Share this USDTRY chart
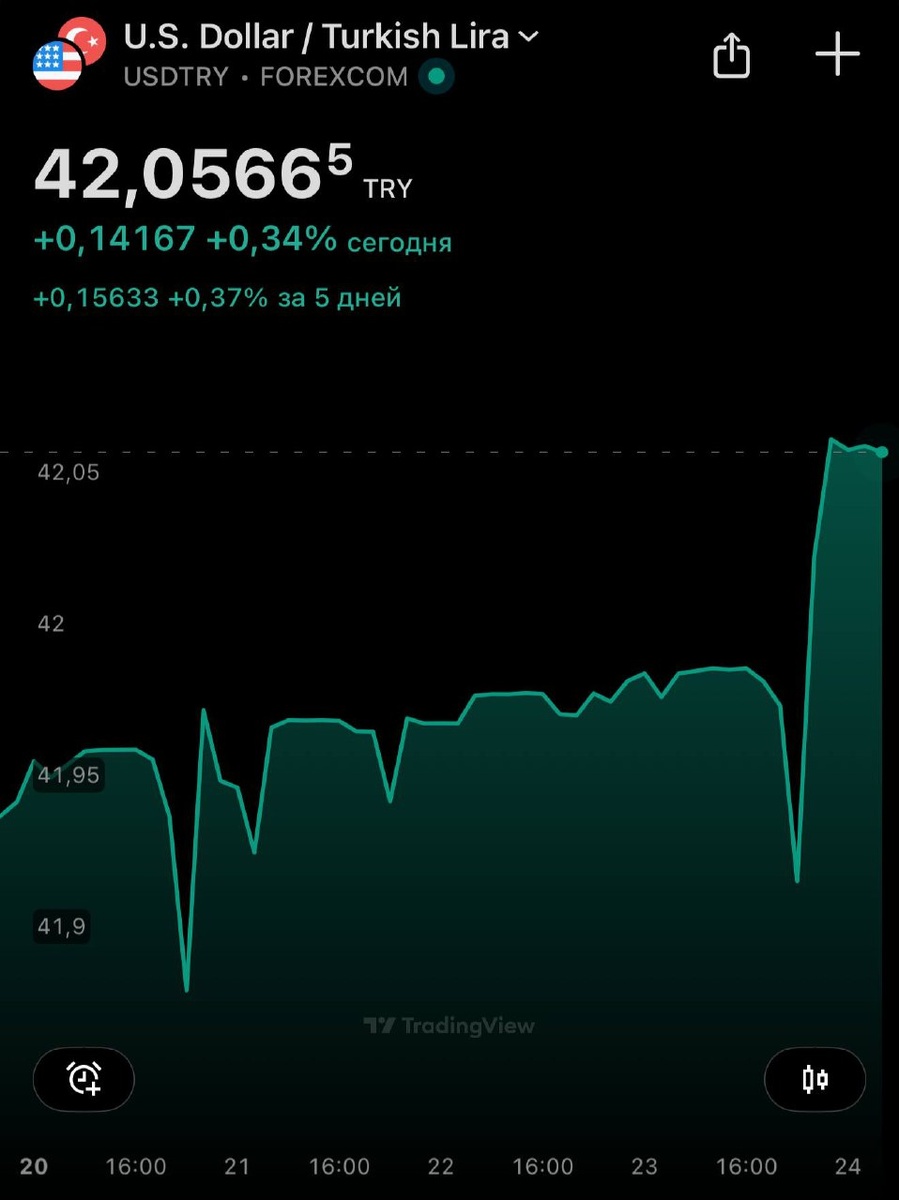Screen dimensions: 899x1200 [731, 55]
